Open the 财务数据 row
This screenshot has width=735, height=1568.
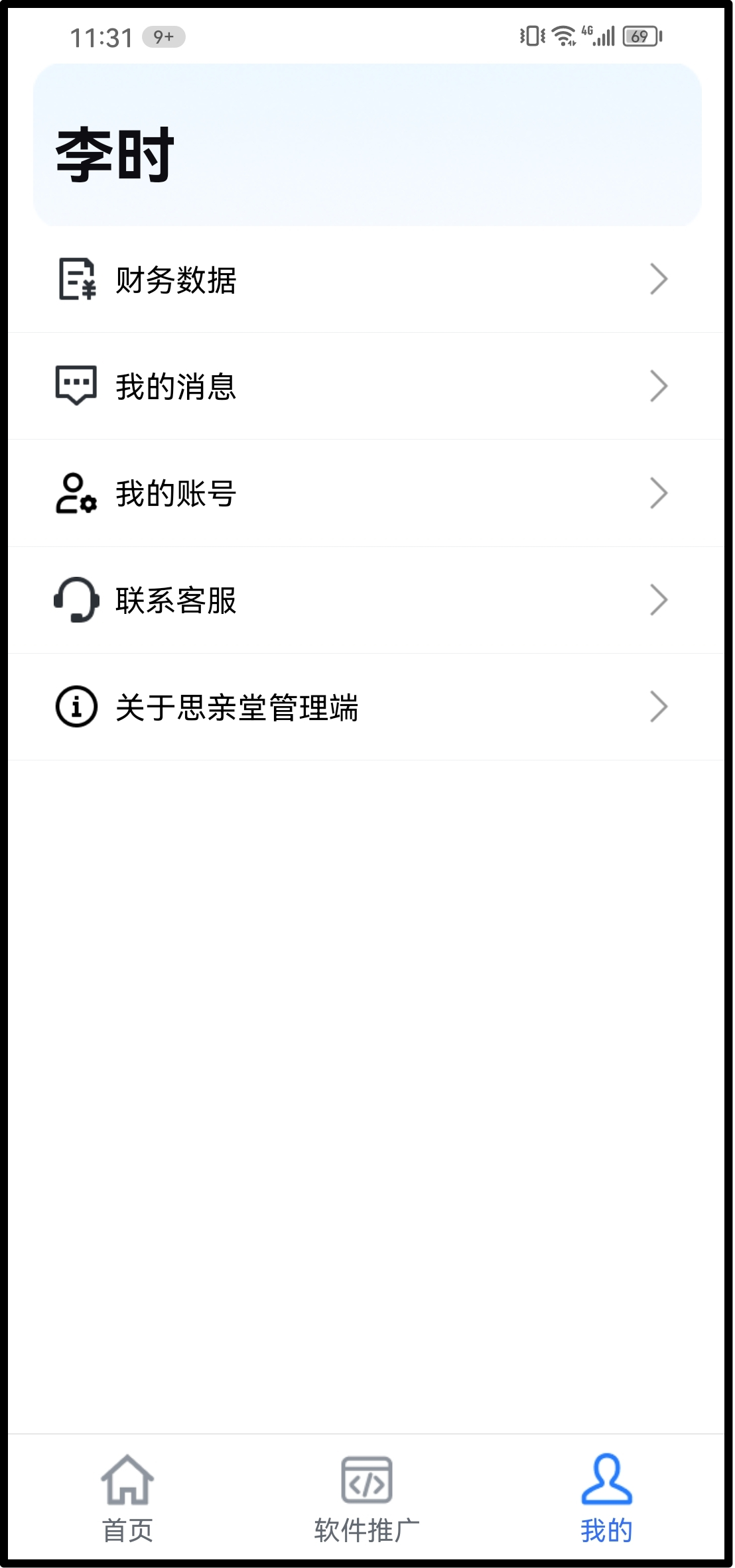[x=366, y=280]
